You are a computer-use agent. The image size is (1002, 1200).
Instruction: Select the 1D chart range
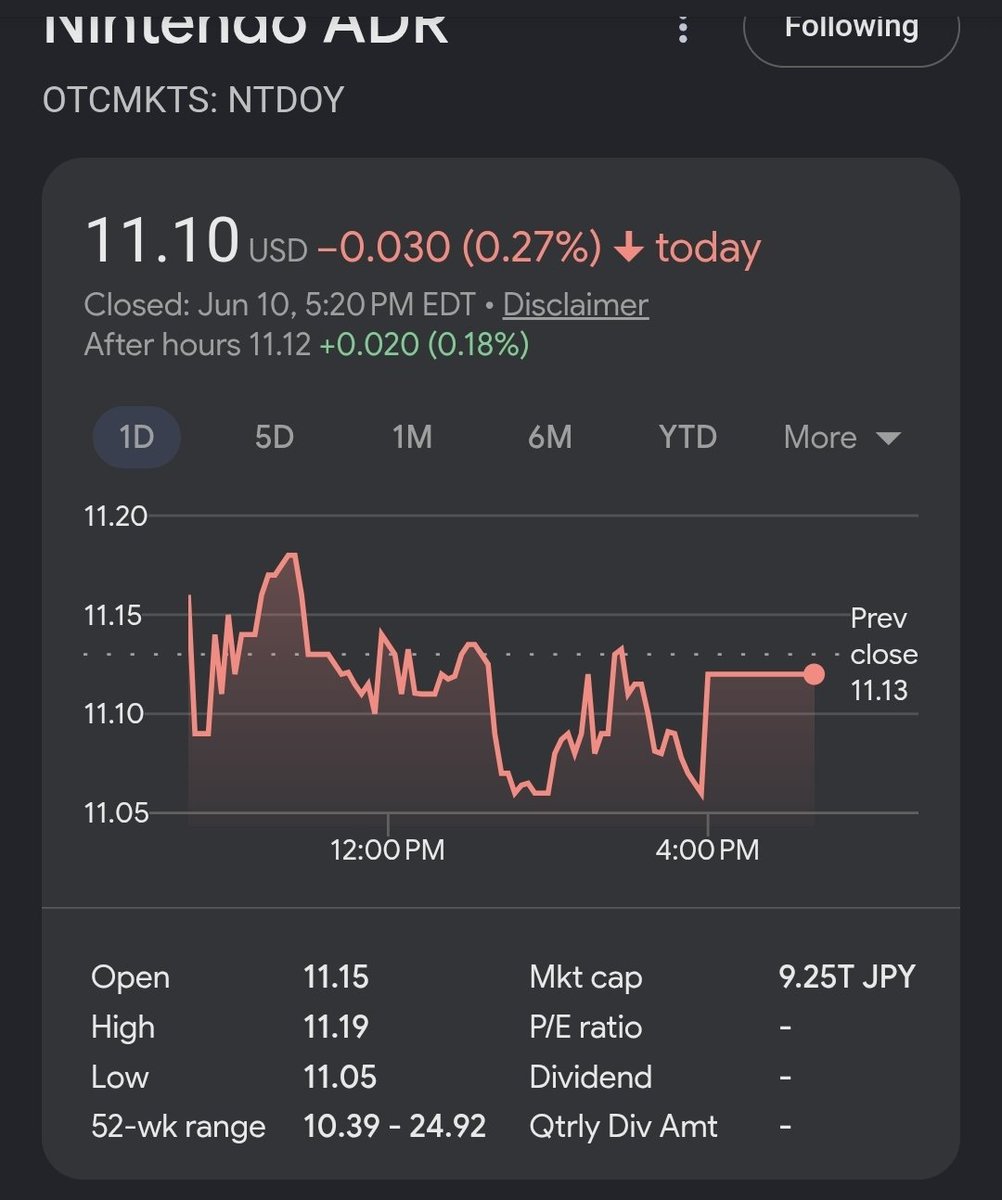(136, 437)
